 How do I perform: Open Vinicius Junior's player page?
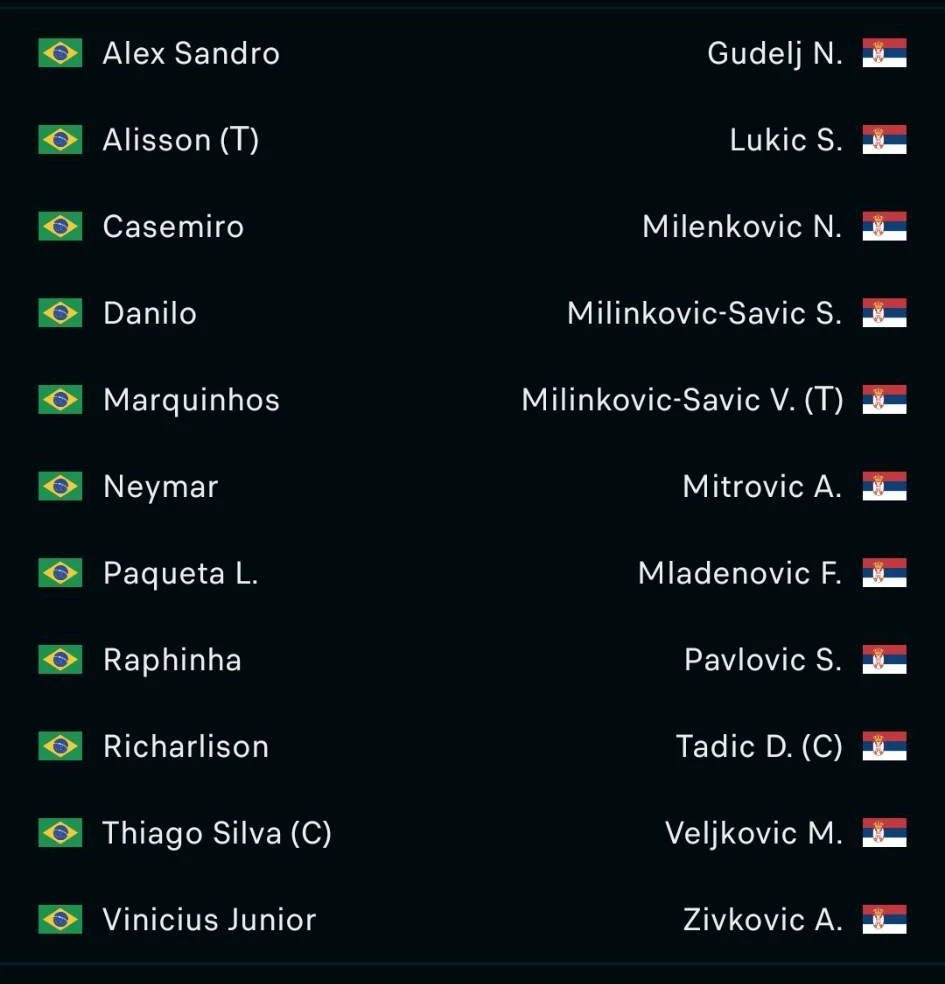209,920
